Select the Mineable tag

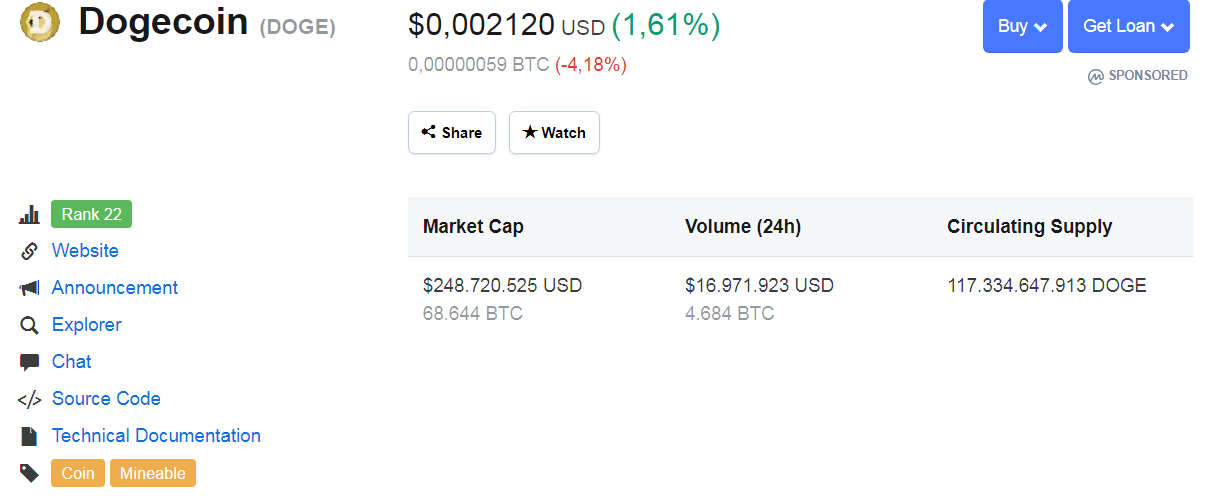click(x=153, y=473)
